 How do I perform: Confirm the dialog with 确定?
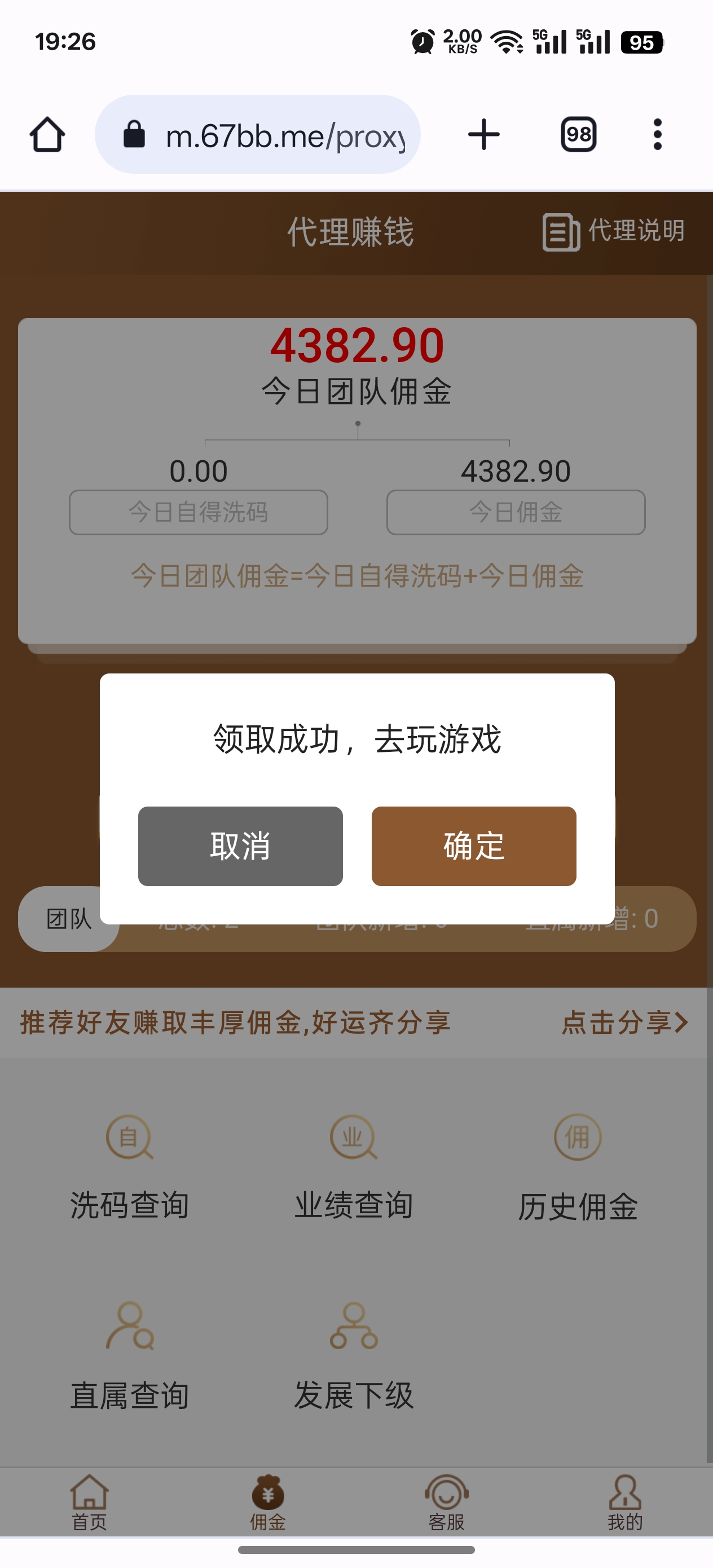474,845
